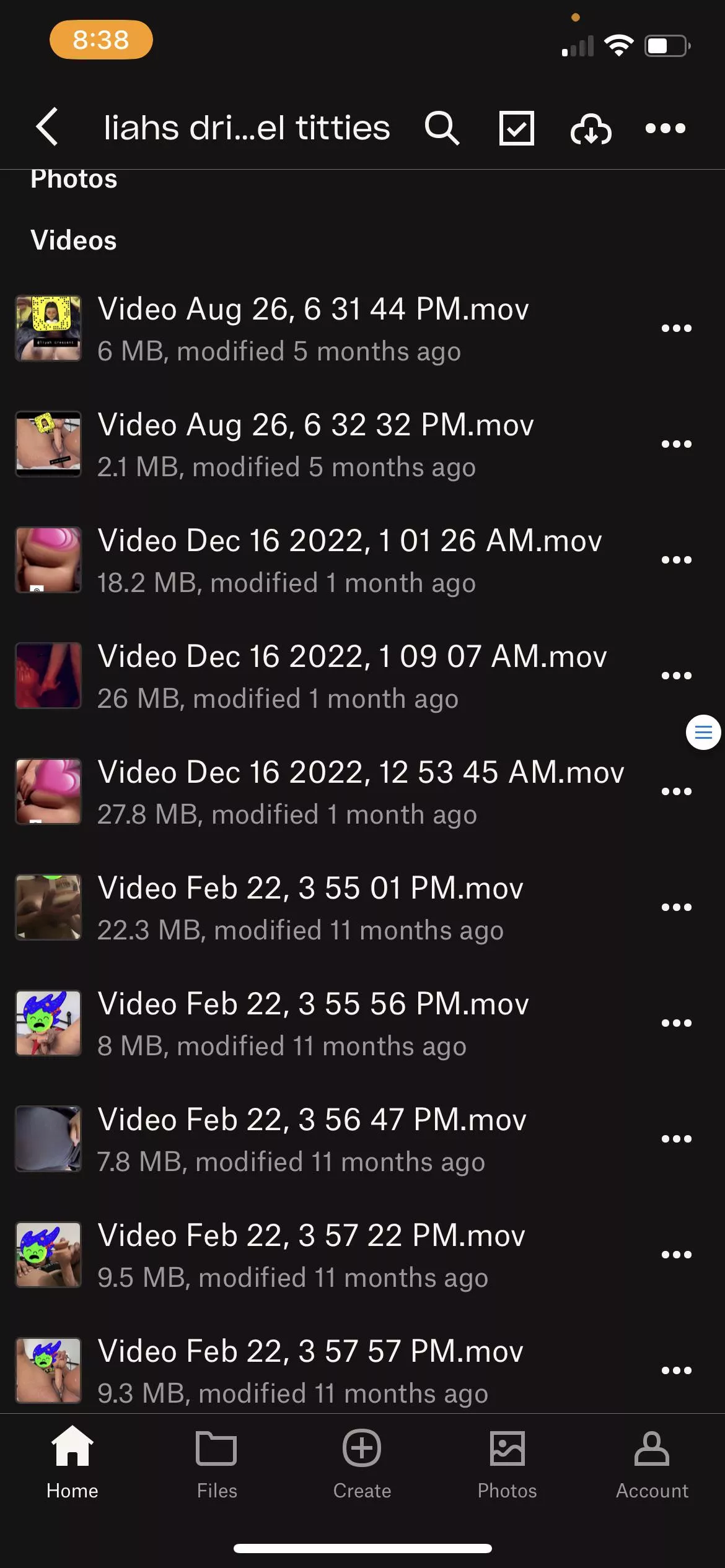More options for Feb 22, 3 57 22 PM video
Screen dimensions: 725x1568
coord(676,1255)
